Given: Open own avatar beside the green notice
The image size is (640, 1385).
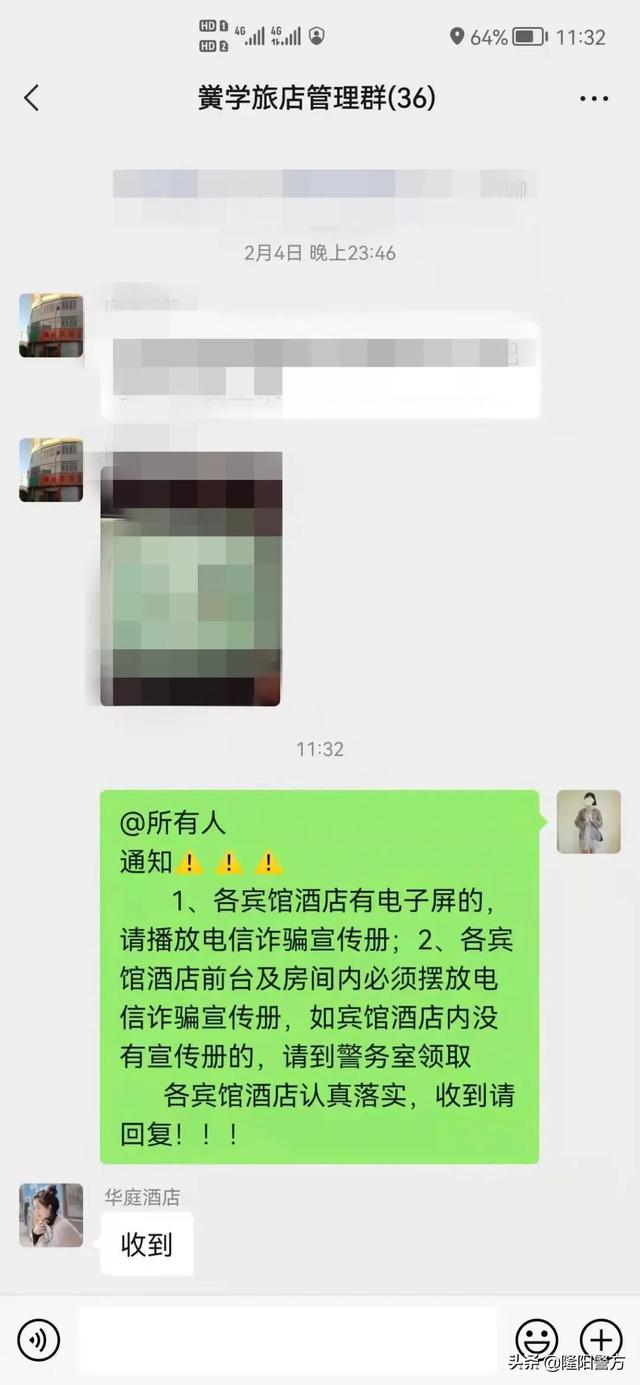Looking at the screenshot, I should (x=588, y=822).
